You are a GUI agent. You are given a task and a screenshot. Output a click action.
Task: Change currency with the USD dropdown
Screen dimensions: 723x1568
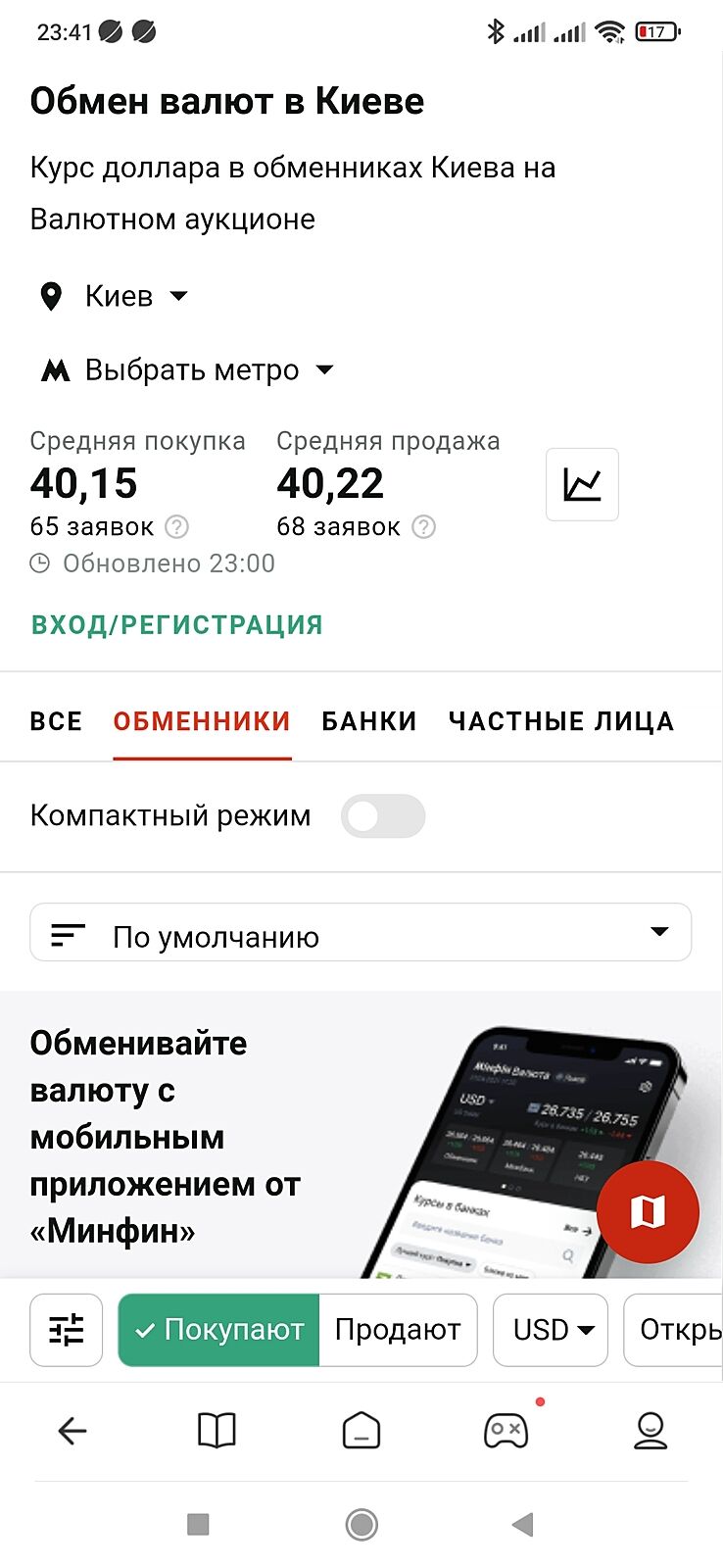point(551,1330)
